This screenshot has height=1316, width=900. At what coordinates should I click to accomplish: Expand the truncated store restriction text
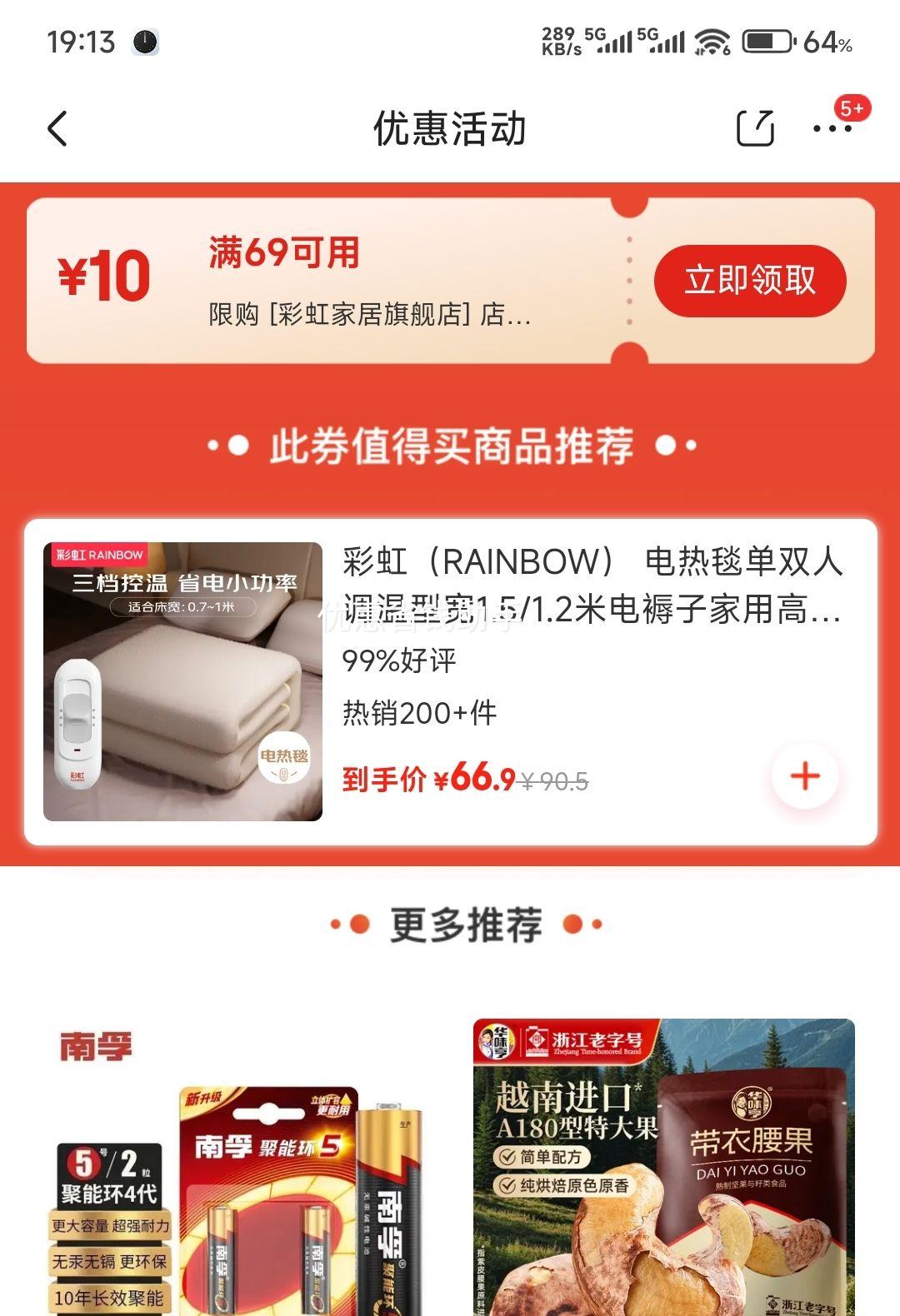(x=367, y=317)
